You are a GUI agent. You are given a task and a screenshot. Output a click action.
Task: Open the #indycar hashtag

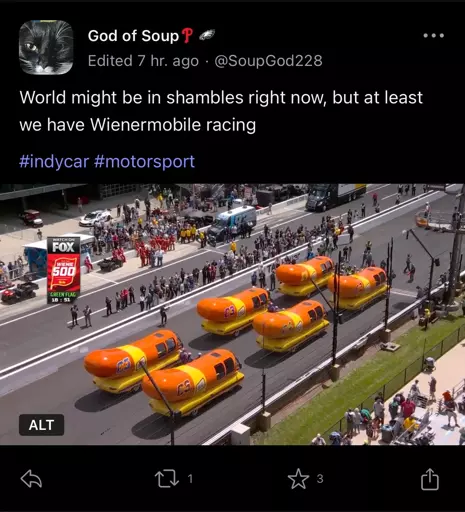click(x=54, y=162)
